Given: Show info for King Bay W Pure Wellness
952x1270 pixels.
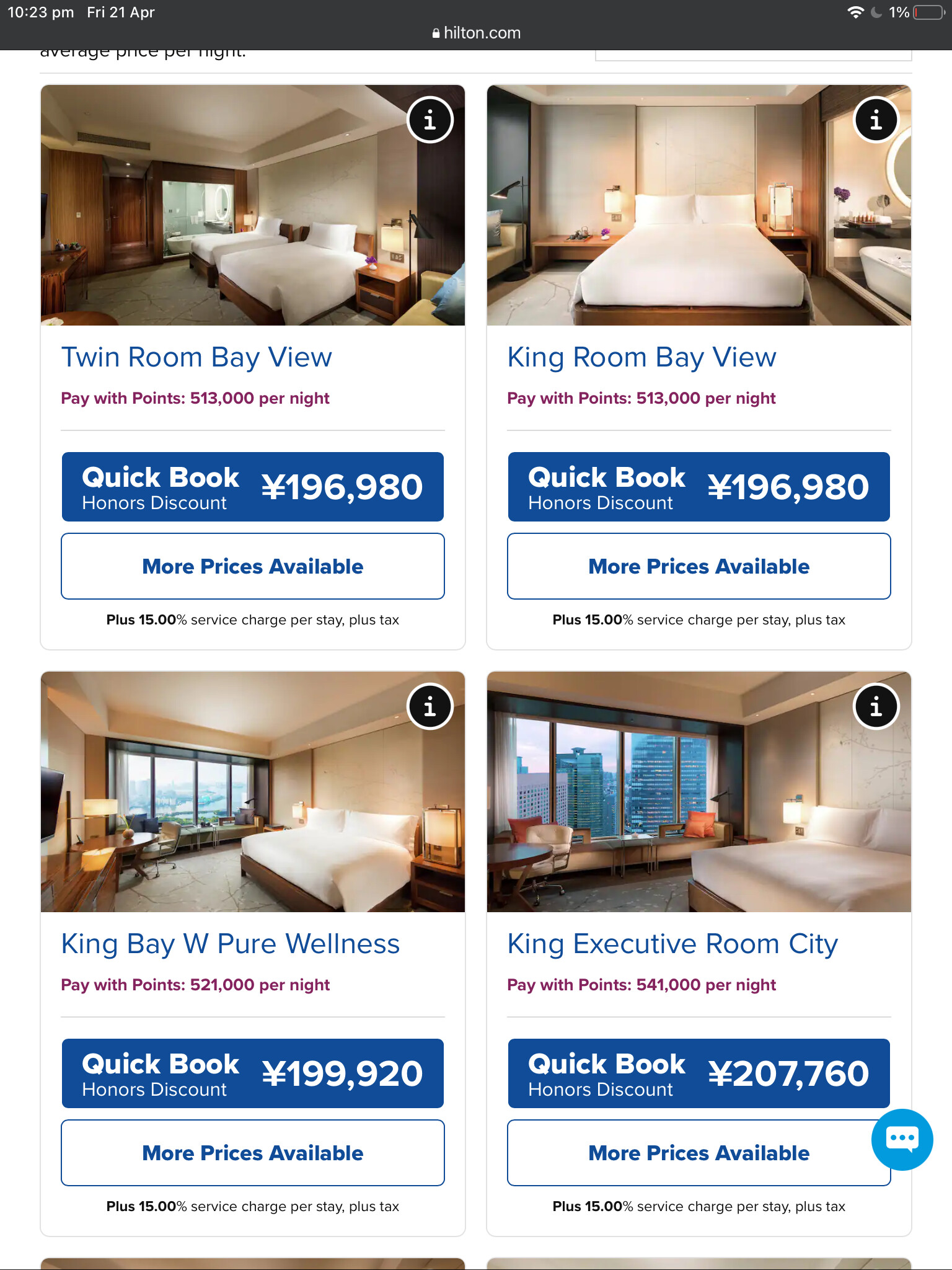Looking at the screenshot, I should 430,706.
